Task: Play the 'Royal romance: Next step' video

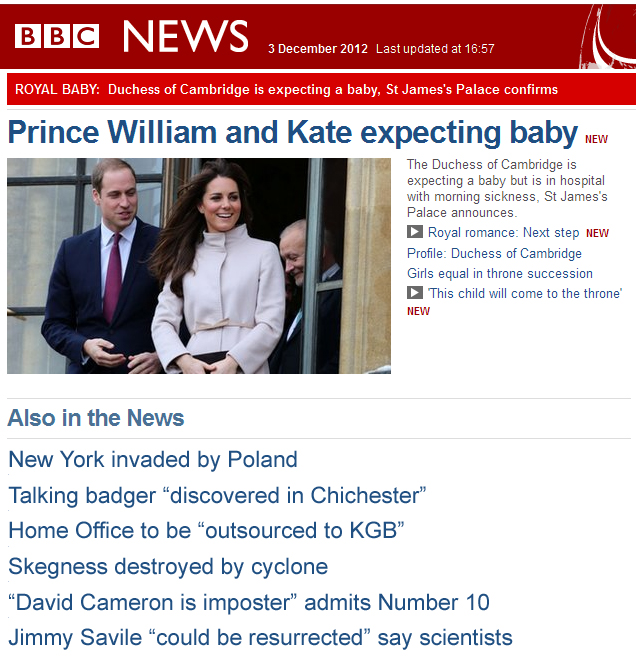Action: (x=503, y=232)
